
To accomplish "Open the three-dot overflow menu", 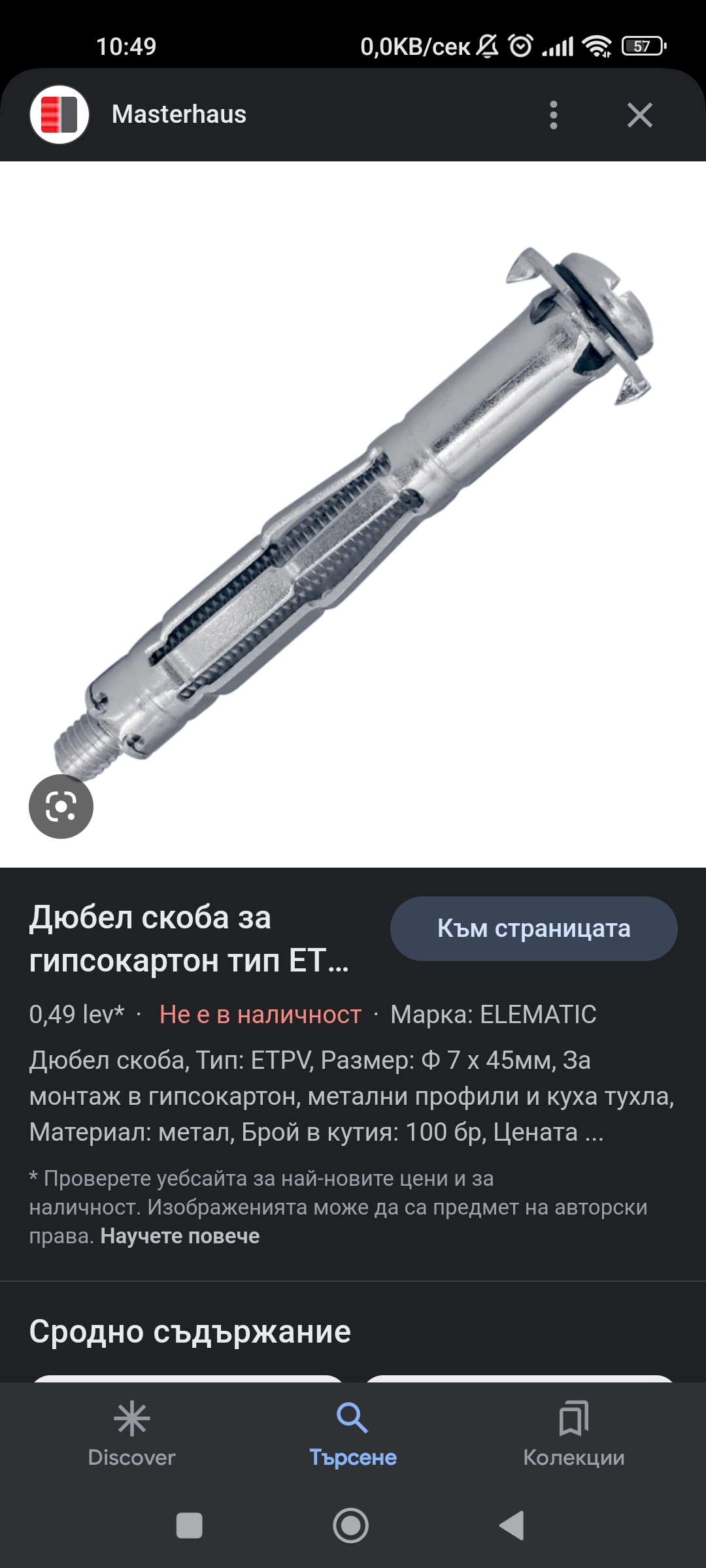I will click(x=553, y=115).
